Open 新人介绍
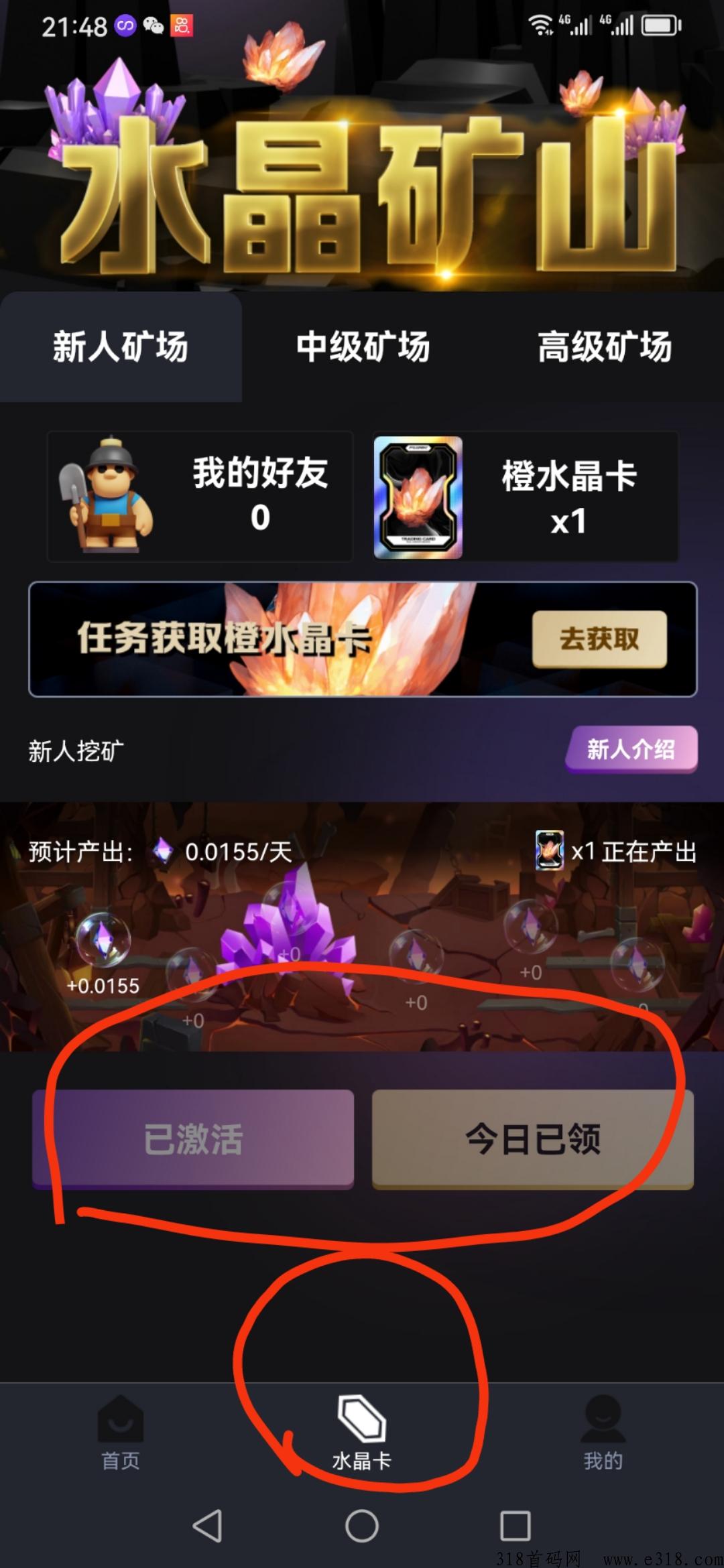724x1568 pixels. click(x=631, y=749)
